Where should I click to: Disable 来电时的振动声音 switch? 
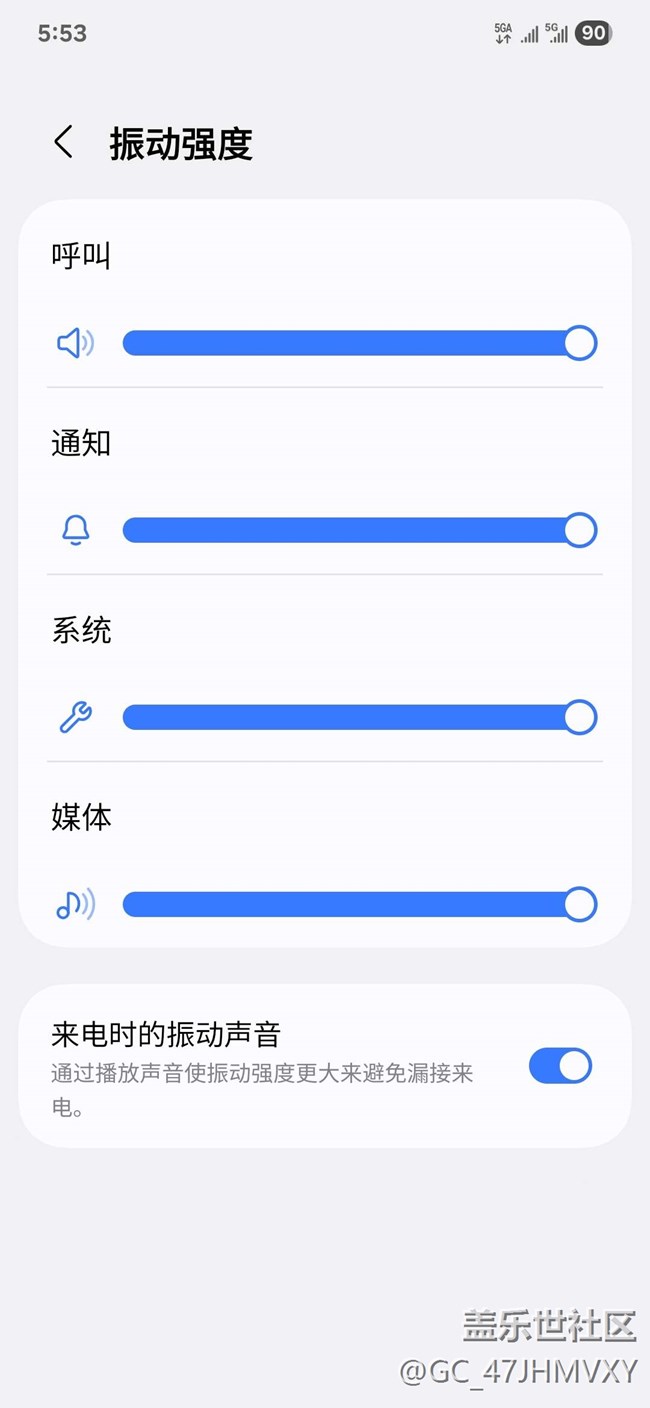(560, 1066)
